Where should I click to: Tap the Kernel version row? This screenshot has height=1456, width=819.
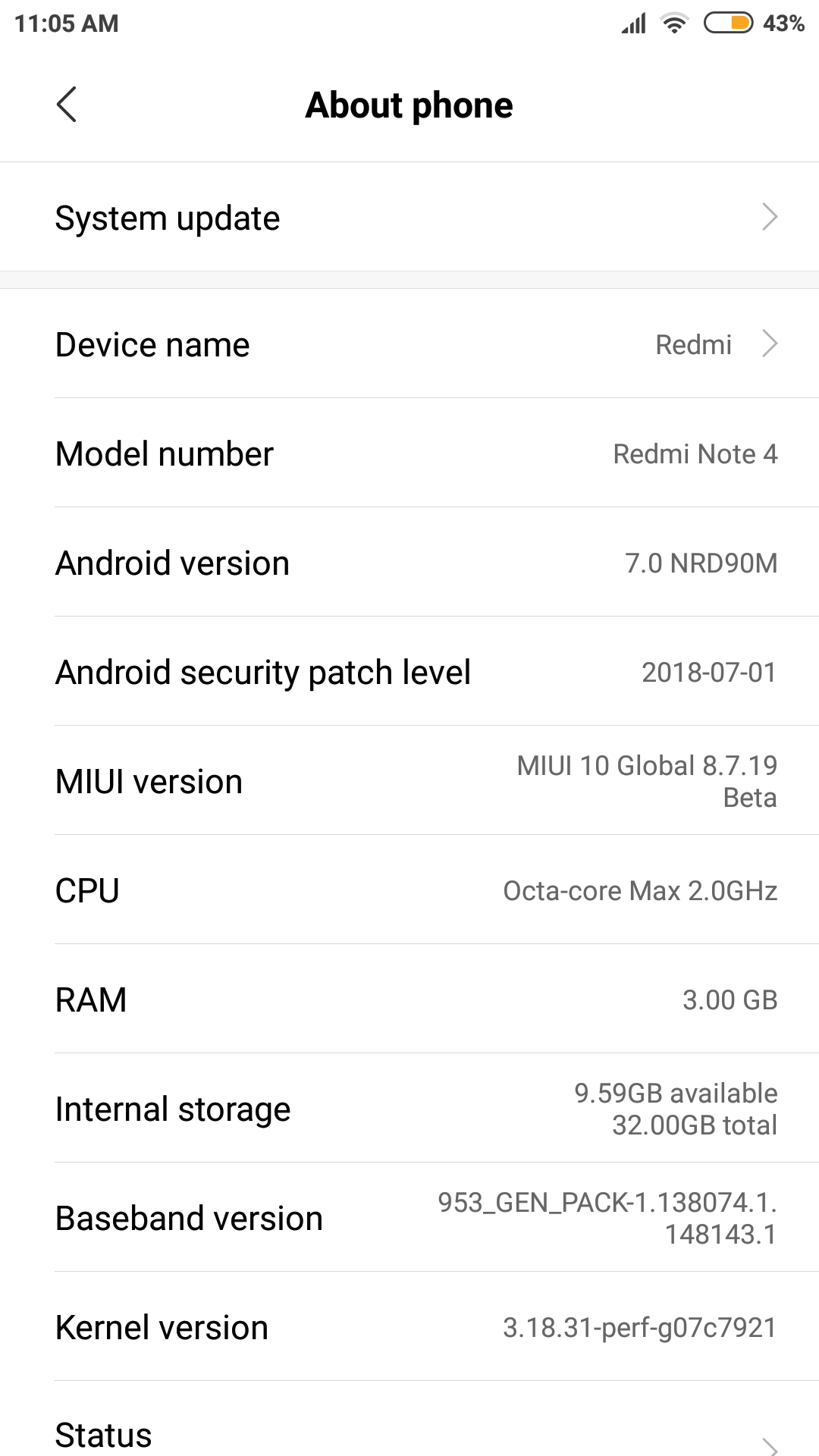[x=409, y=1327]
